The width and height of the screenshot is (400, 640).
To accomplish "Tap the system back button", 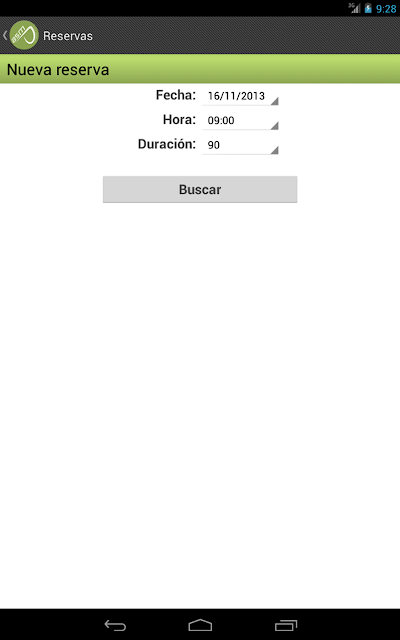I will [116, 625].
